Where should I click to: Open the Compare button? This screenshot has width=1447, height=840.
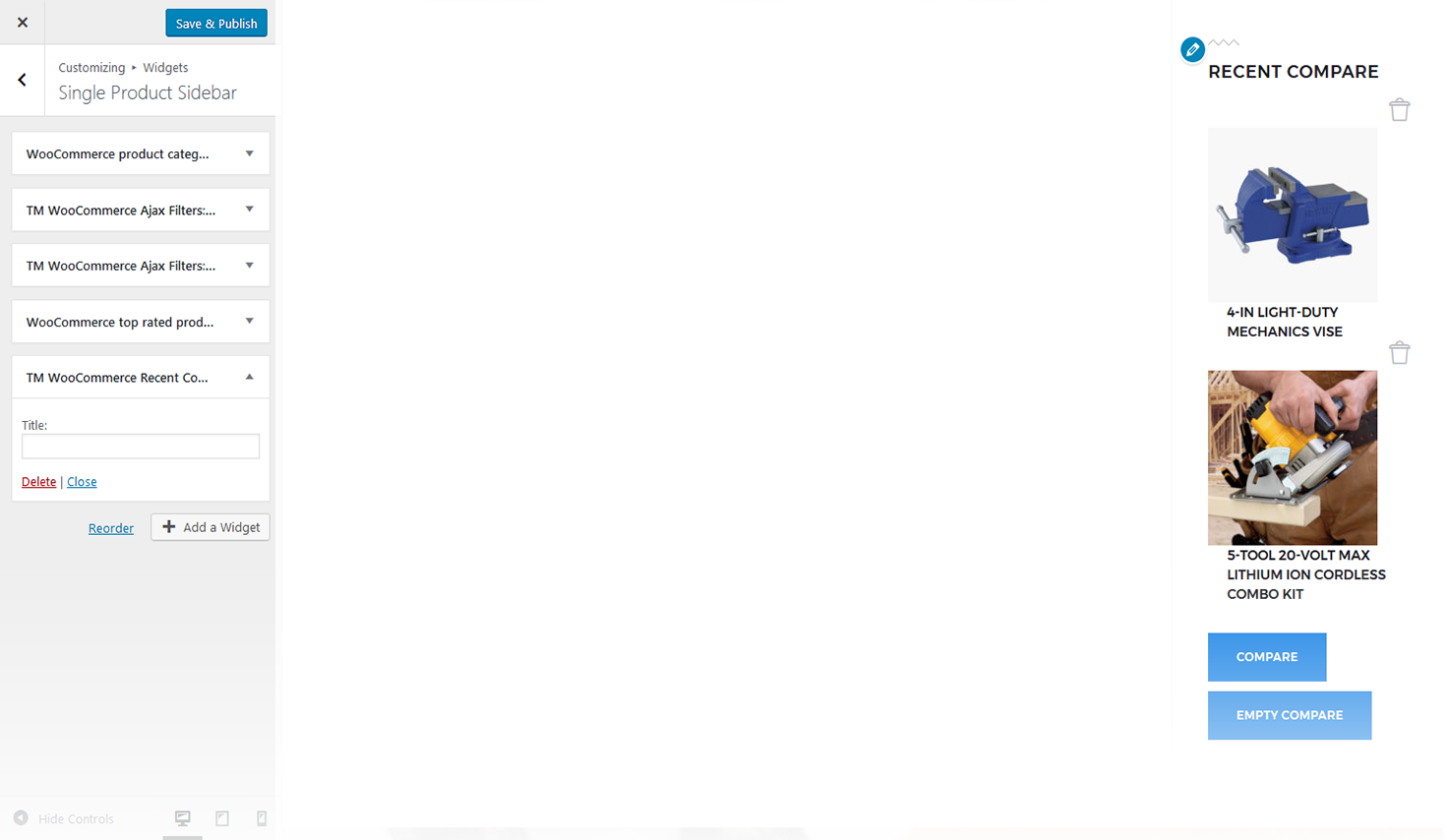click(1266, 657)
